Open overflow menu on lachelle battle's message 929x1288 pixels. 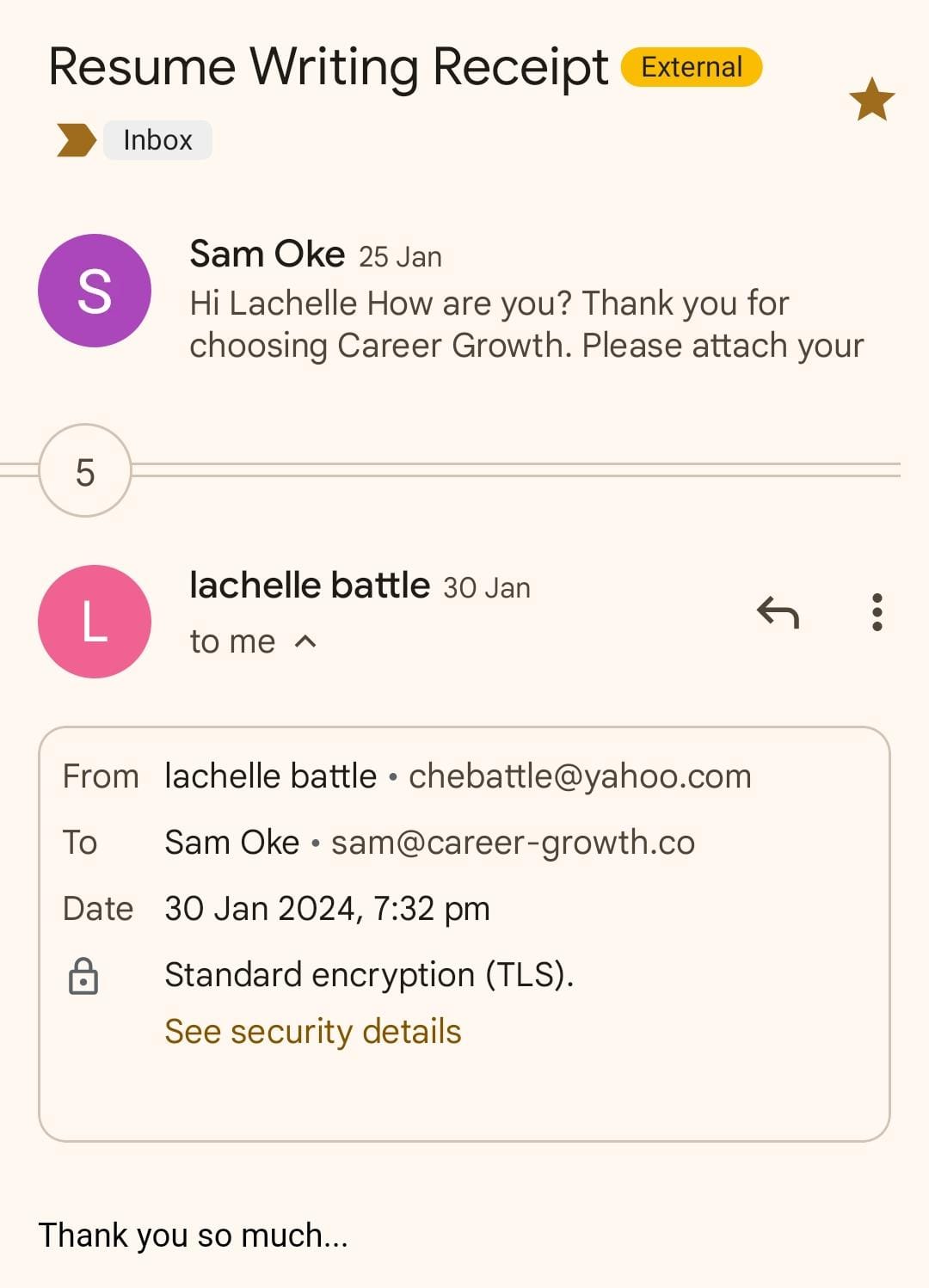point(877,612)
